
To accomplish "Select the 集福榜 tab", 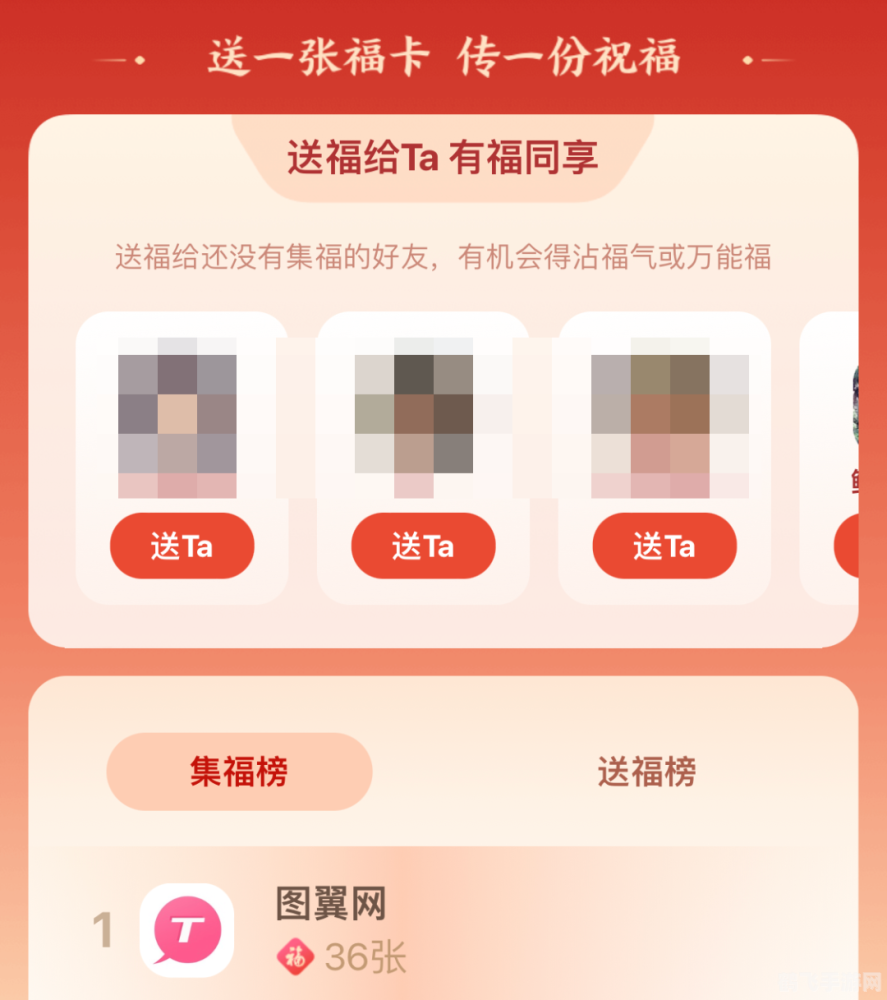I will click(238, 771).
